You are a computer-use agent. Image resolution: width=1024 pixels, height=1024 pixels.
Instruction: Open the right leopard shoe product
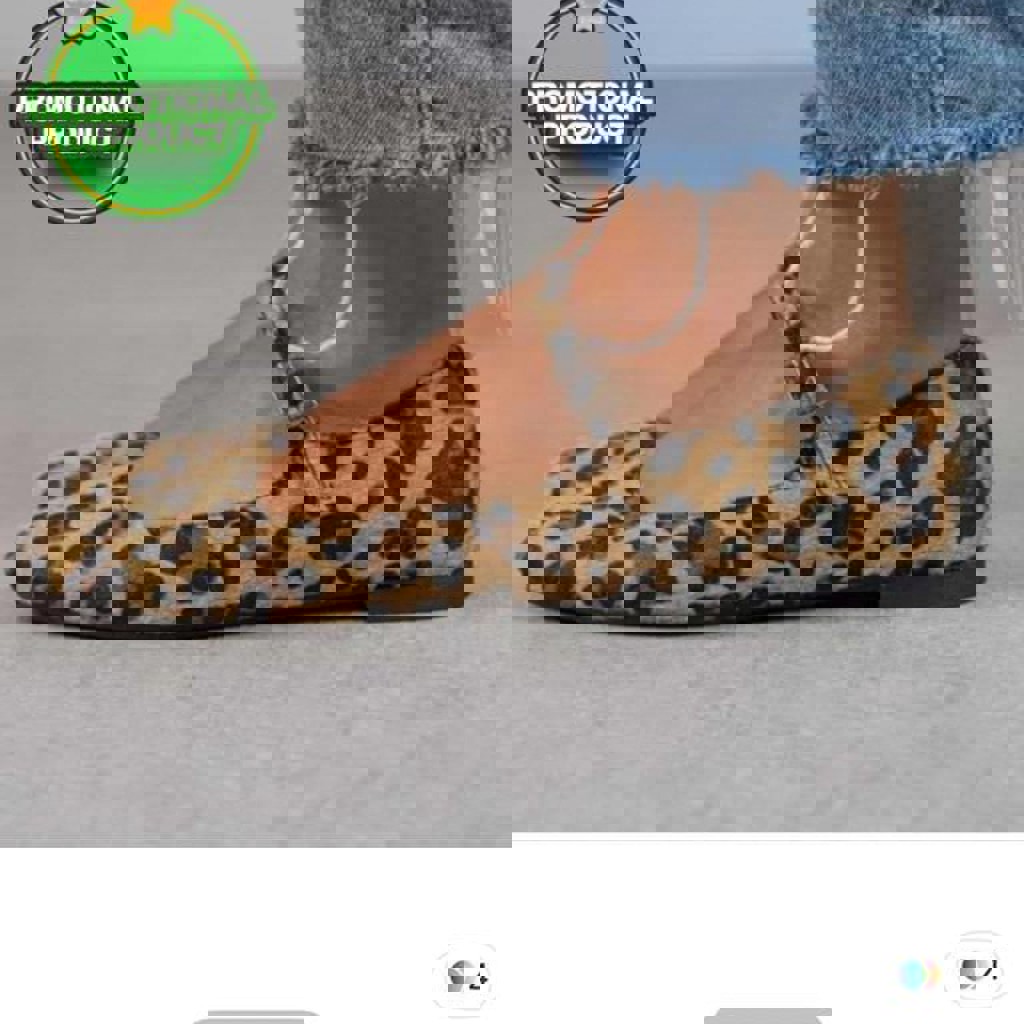(x=768, y=450)
